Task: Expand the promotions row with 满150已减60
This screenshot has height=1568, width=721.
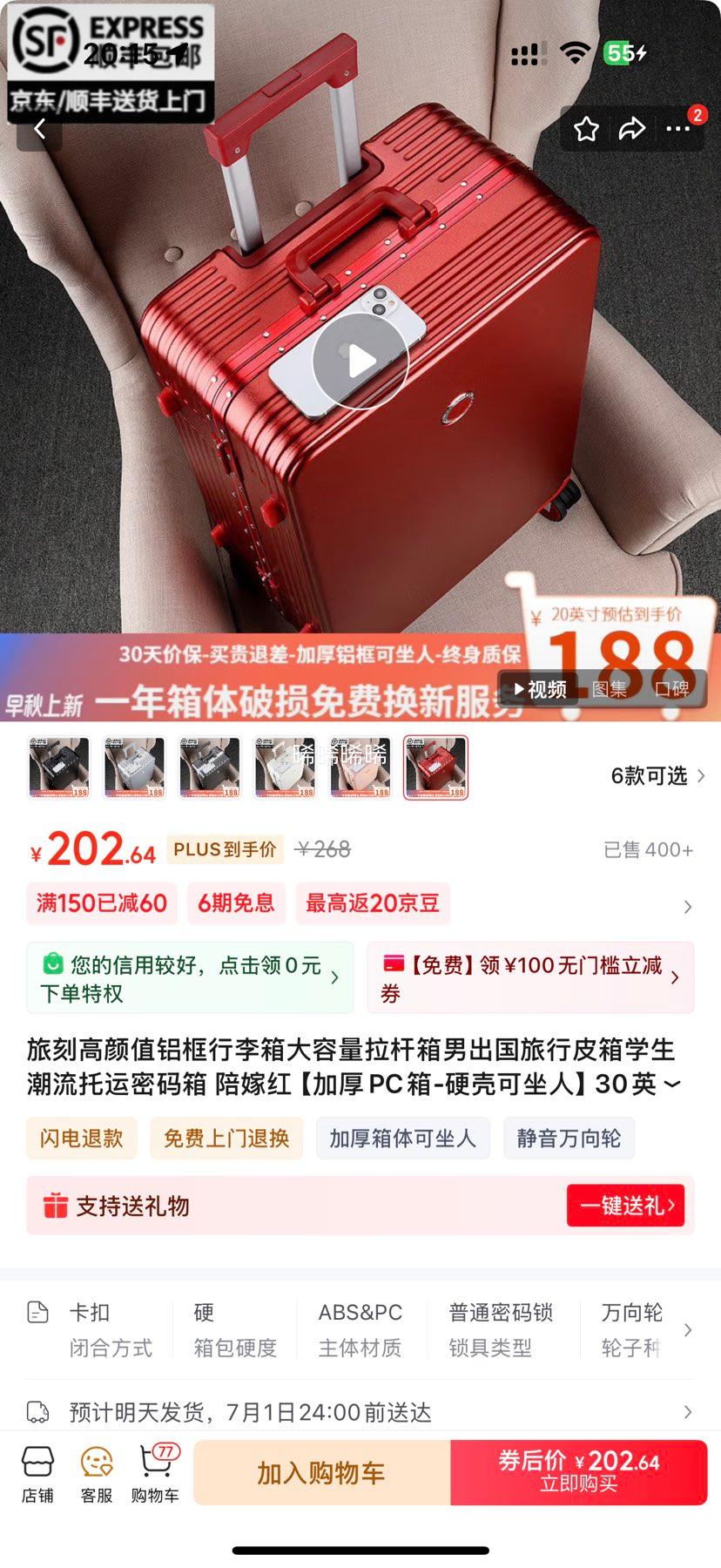Action: point(687,907)
